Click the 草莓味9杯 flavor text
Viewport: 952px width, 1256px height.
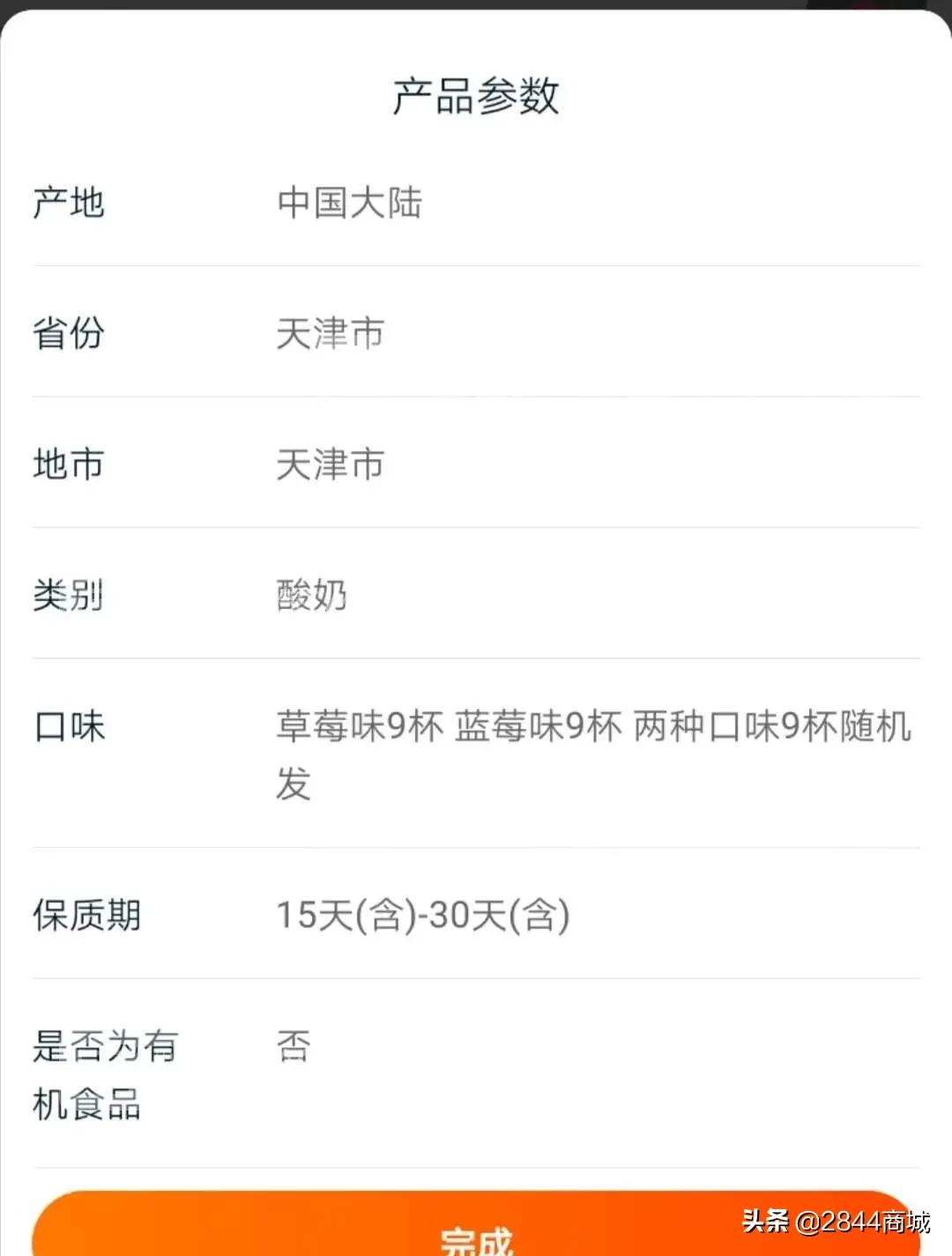[359, 726]
